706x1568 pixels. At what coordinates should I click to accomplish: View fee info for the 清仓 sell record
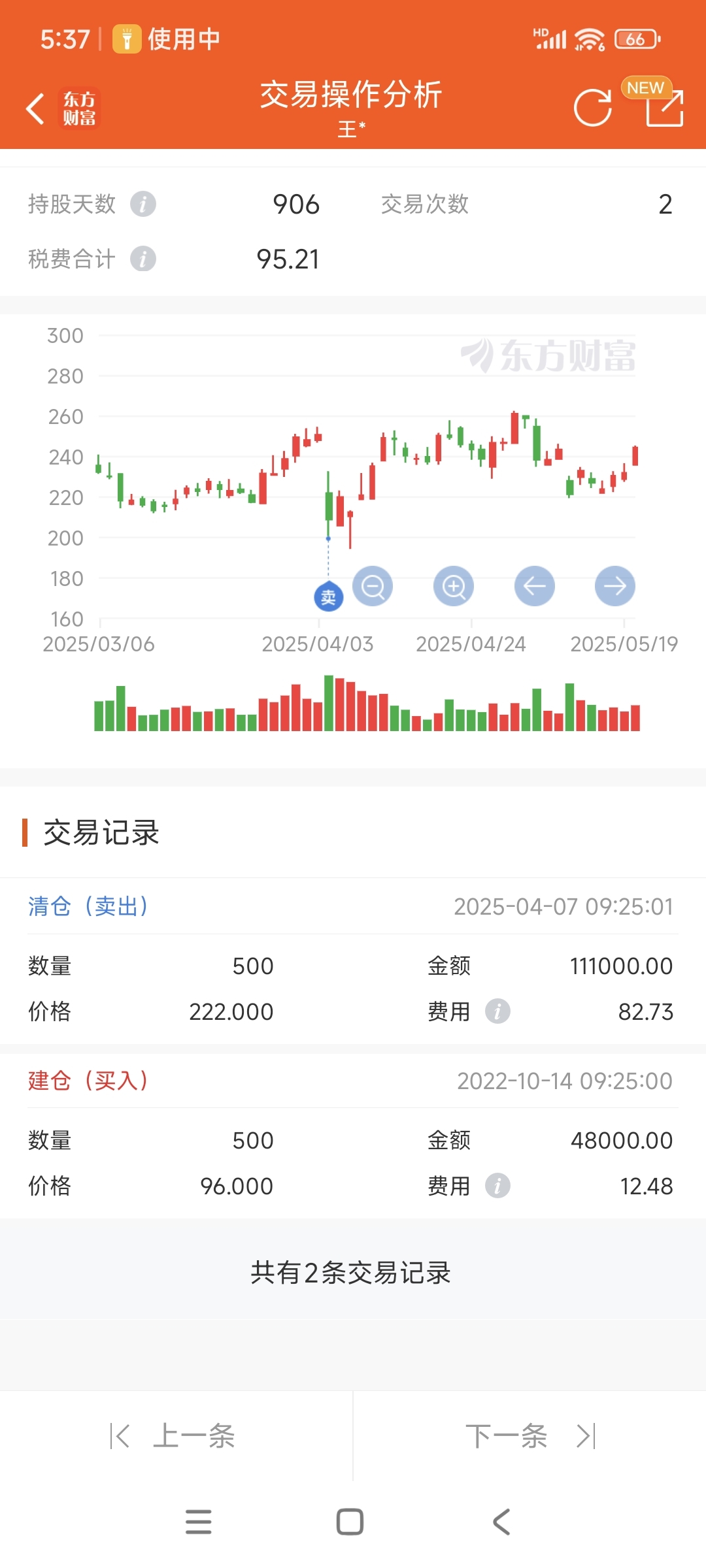tap(497, 1011)
